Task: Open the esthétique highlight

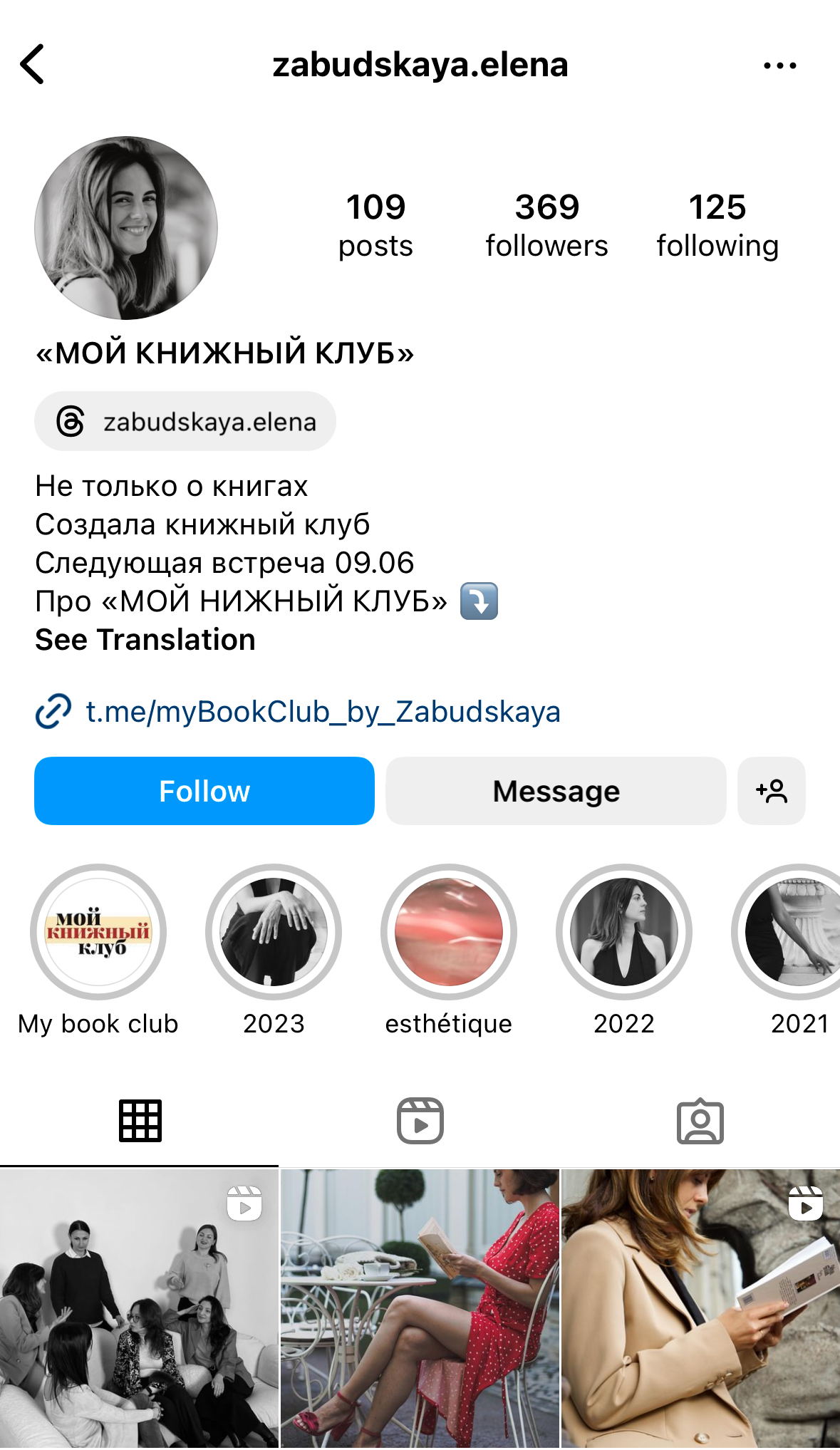Action: pos(449,932)
